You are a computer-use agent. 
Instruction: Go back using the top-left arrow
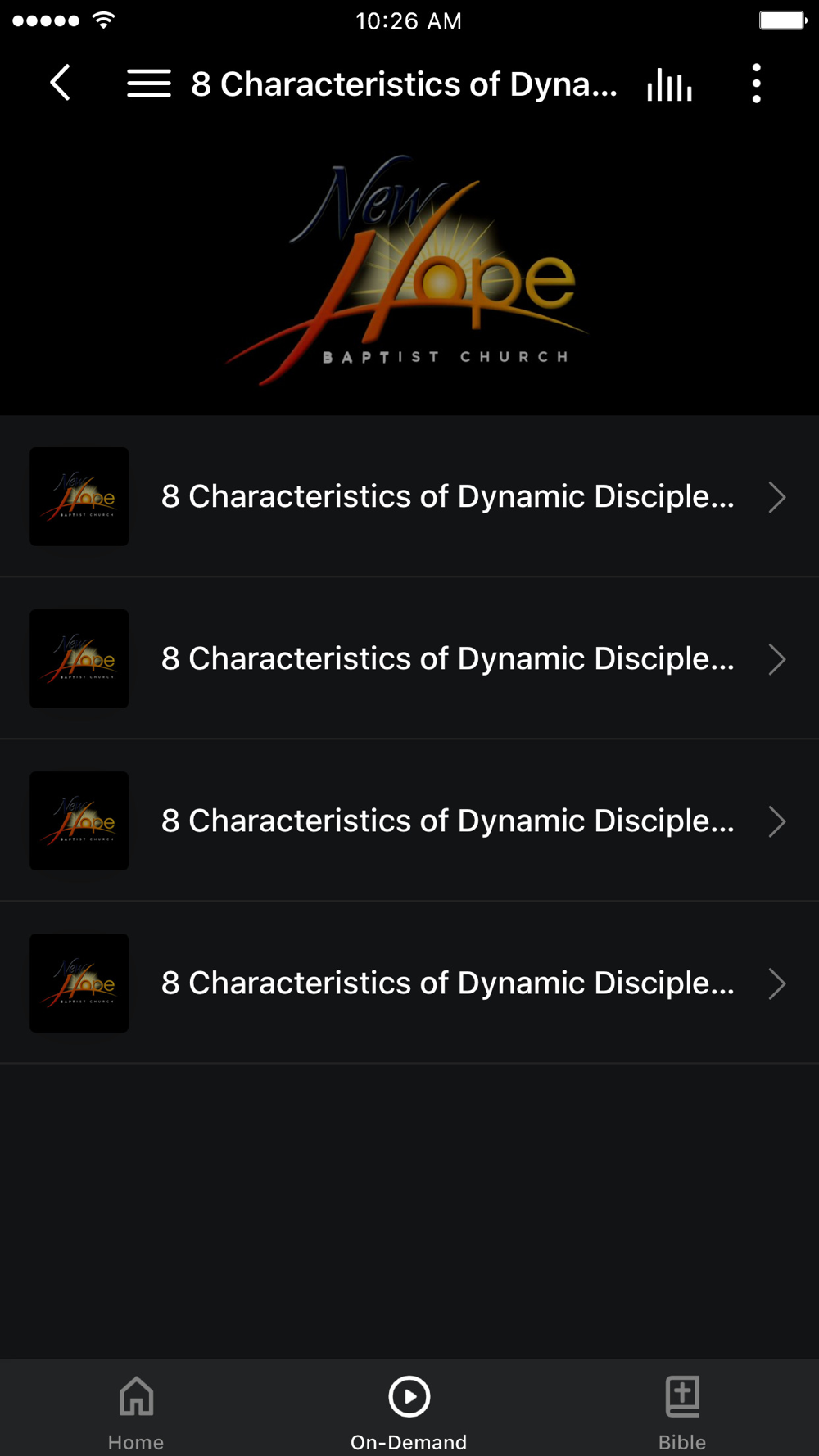pos(61,83)
